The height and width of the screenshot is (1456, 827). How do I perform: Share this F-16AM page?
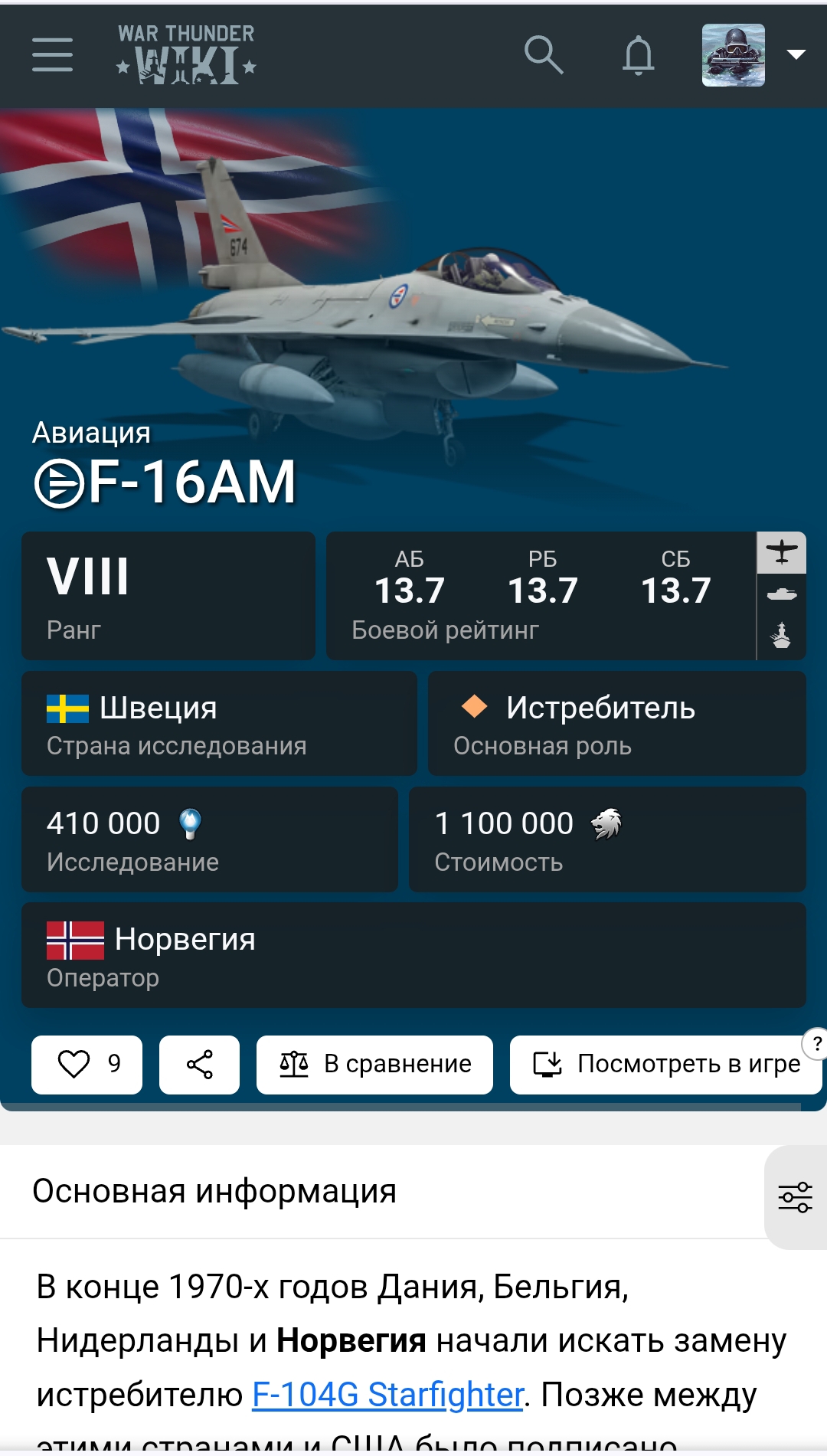click(x=199, y=1065)
